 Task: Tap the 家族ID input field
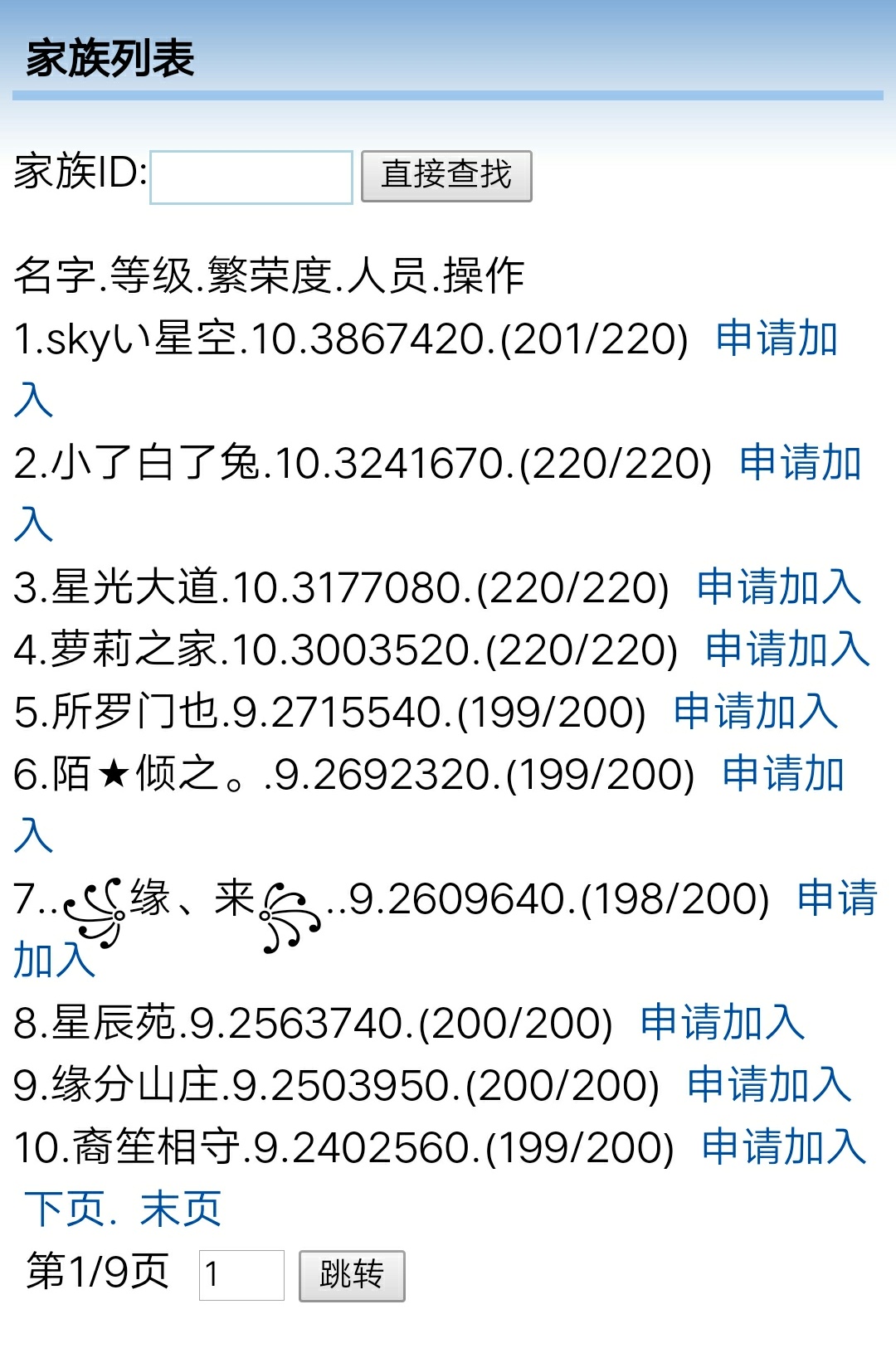pos(251,177)
